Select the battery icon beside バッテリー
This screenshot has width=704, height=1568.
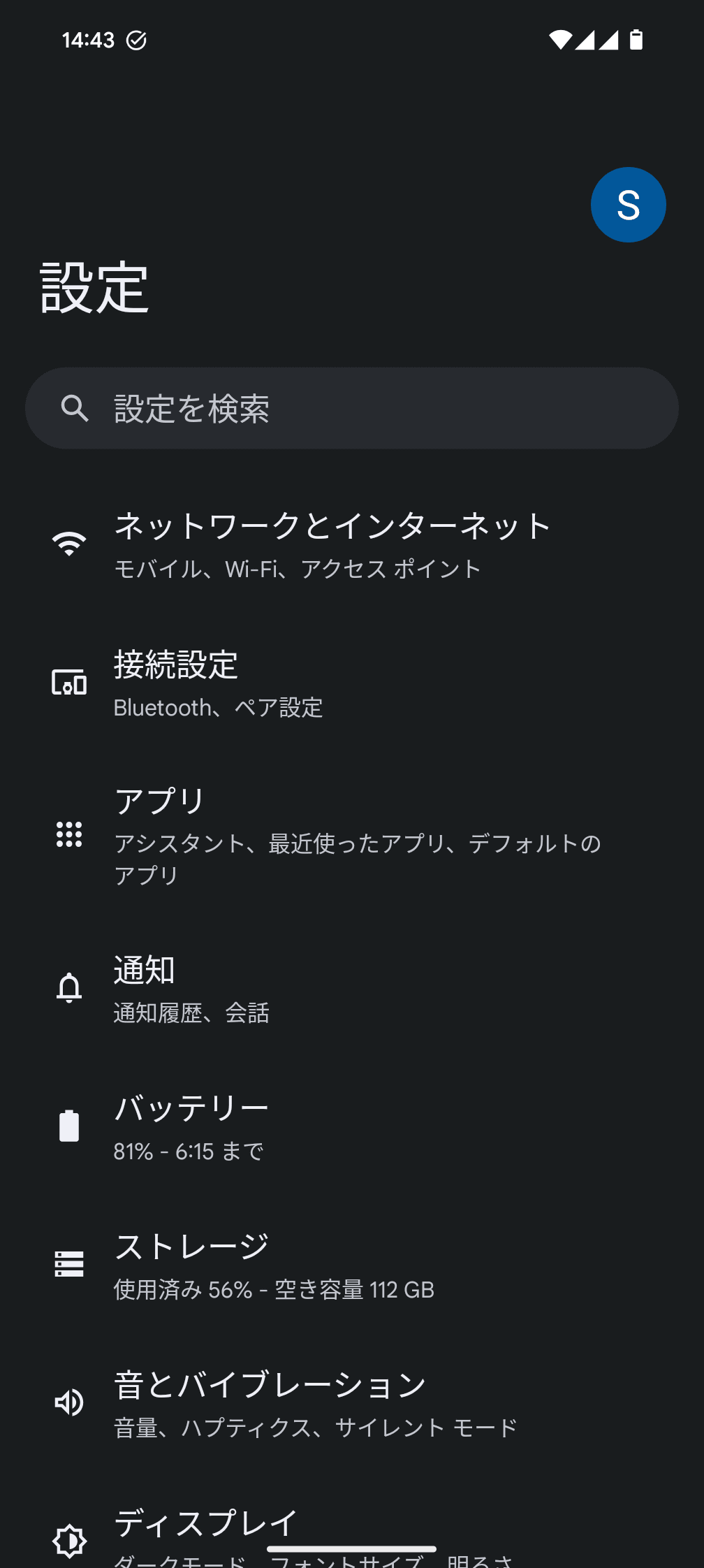[68, 1126]
